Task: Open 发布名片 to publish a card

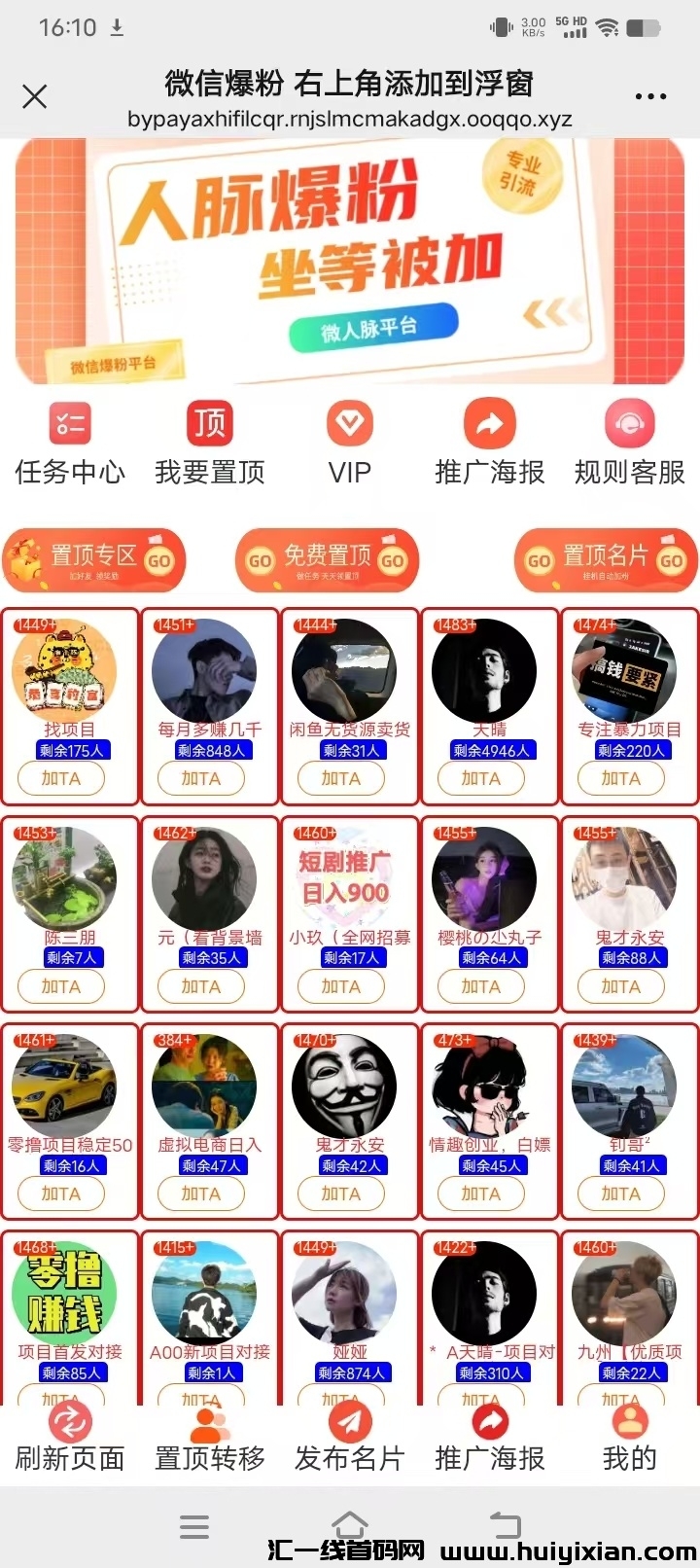Action: 350,1440
